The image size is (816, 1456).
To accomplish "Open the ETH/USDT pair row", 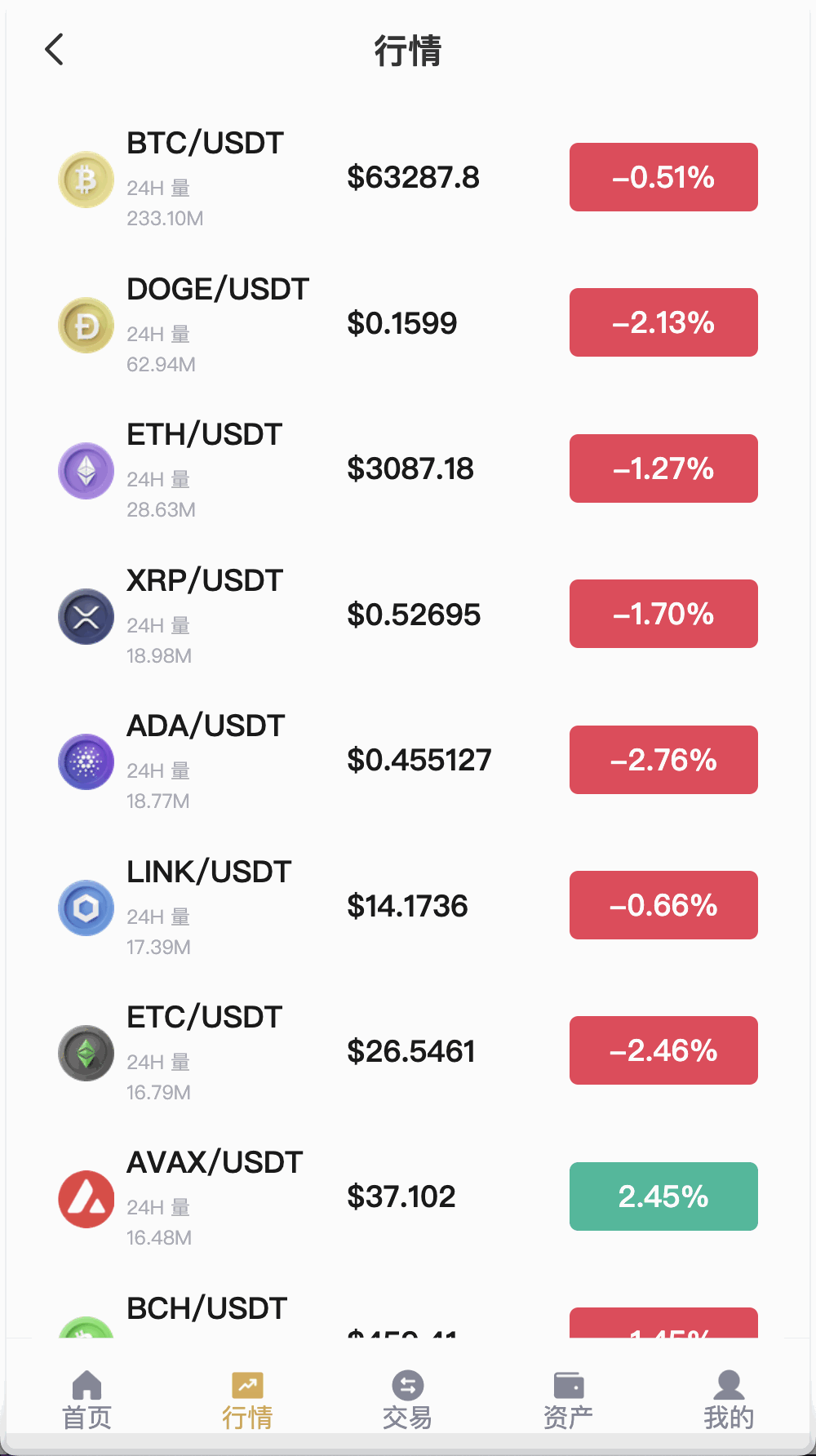I will [x=408, y=470].
